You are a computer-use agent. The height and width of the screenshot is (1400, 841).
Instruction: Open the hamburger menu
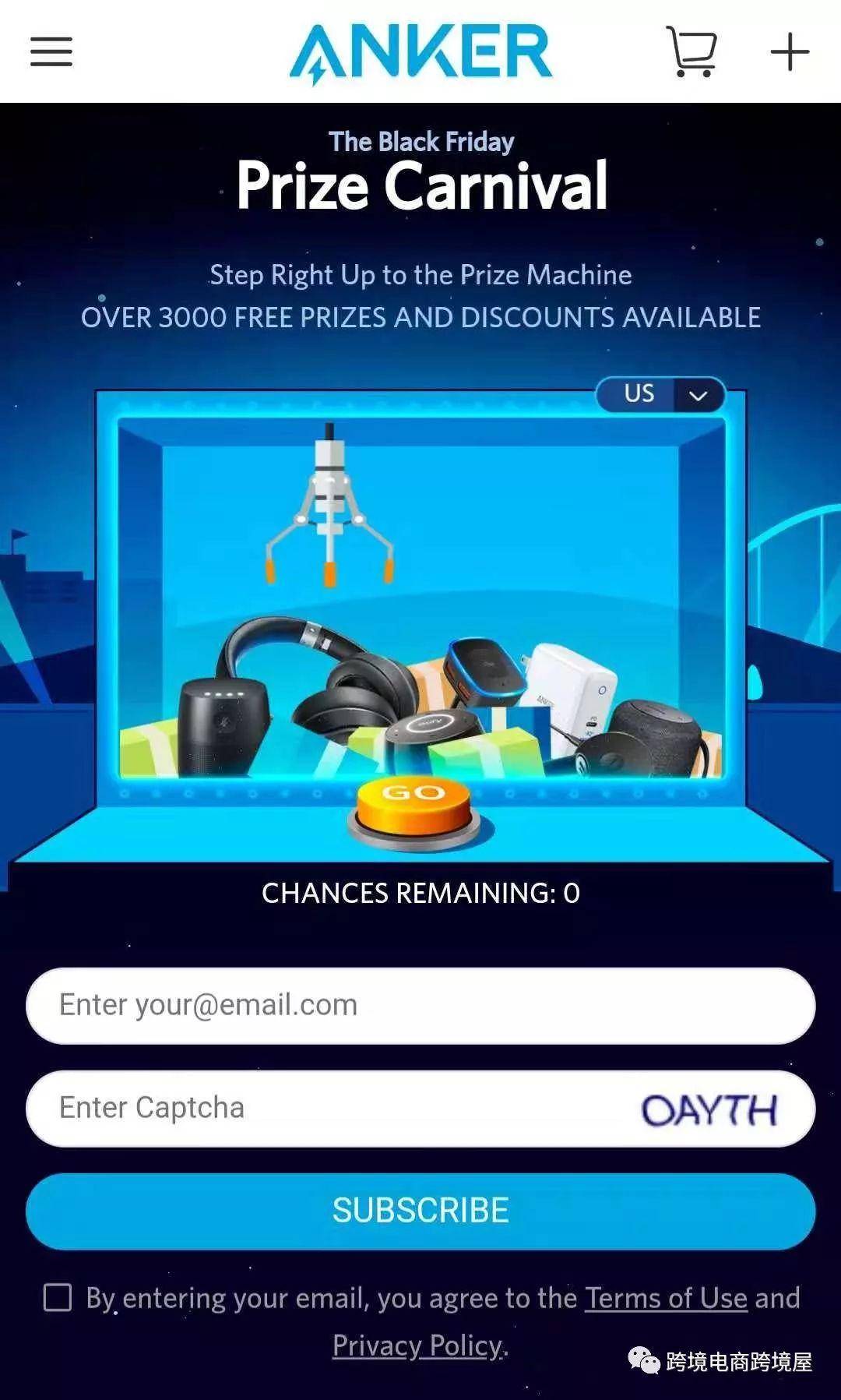(x=51, y=51)
